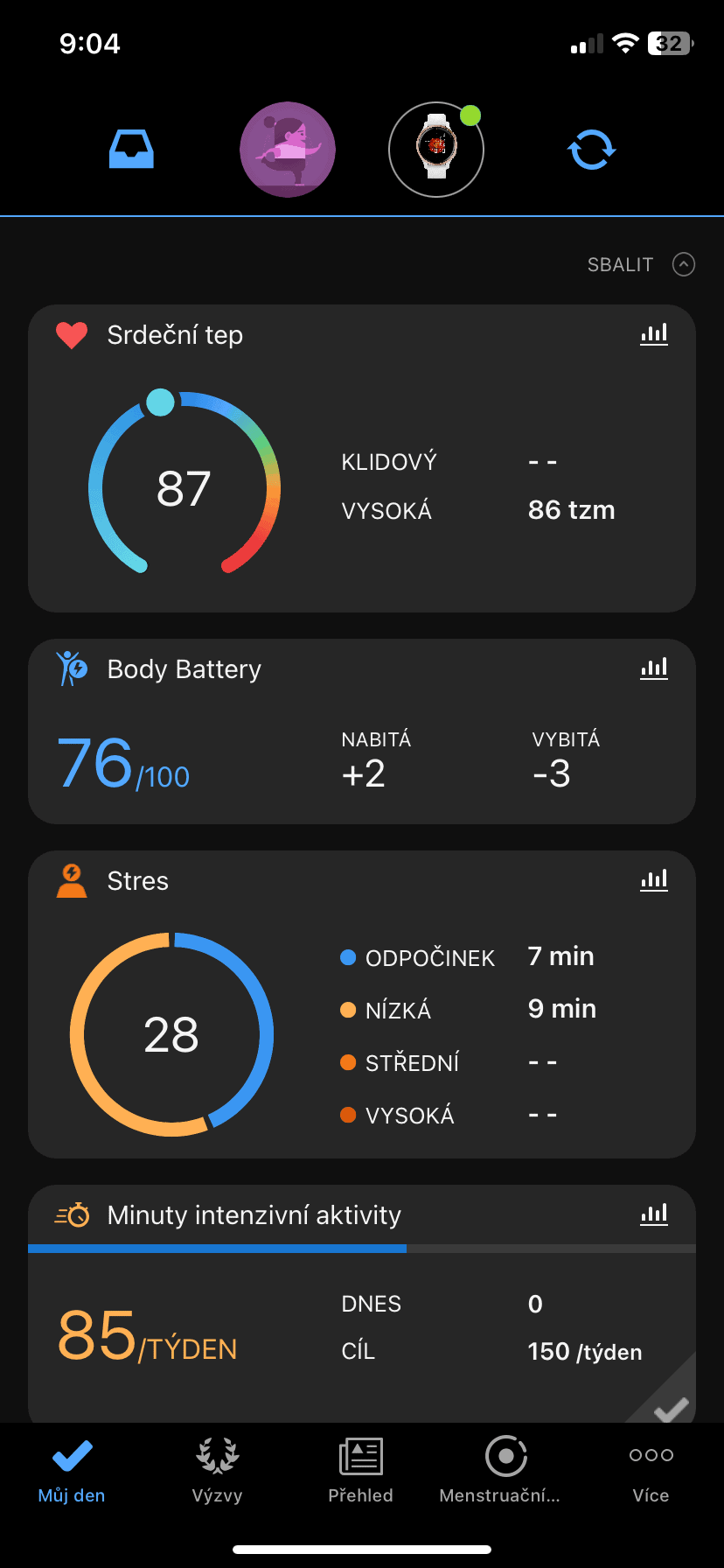This screenshot has height=1568, width=724.
Task: Open the inbox tray icon
Action: pos(131,150)
